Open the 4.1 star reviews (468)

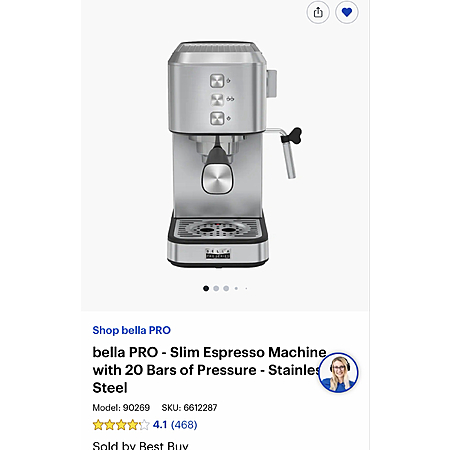pyautogui.click(x=145, y=425)
